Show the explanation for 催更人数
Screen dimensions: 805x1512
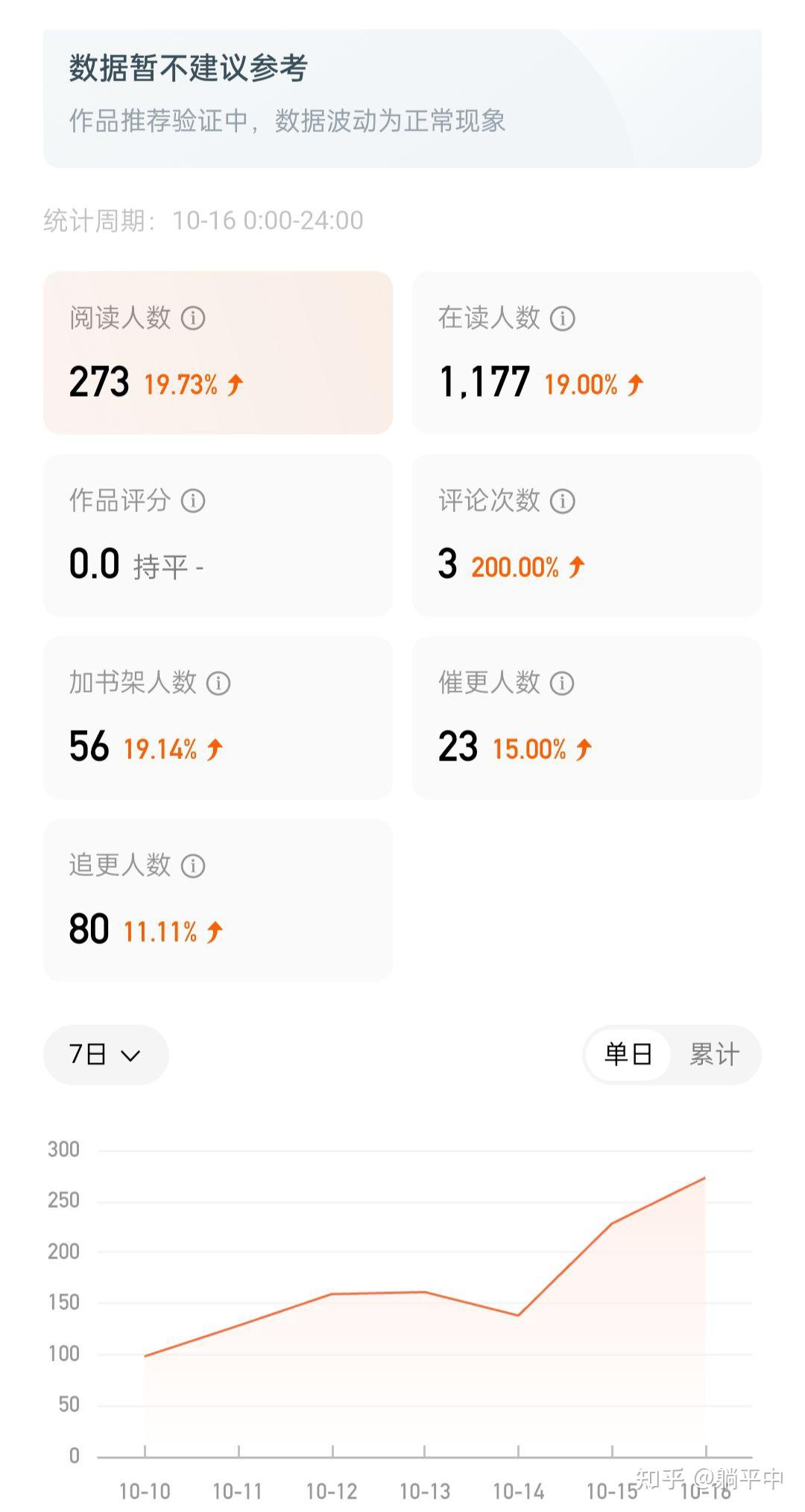pos(562,683)
